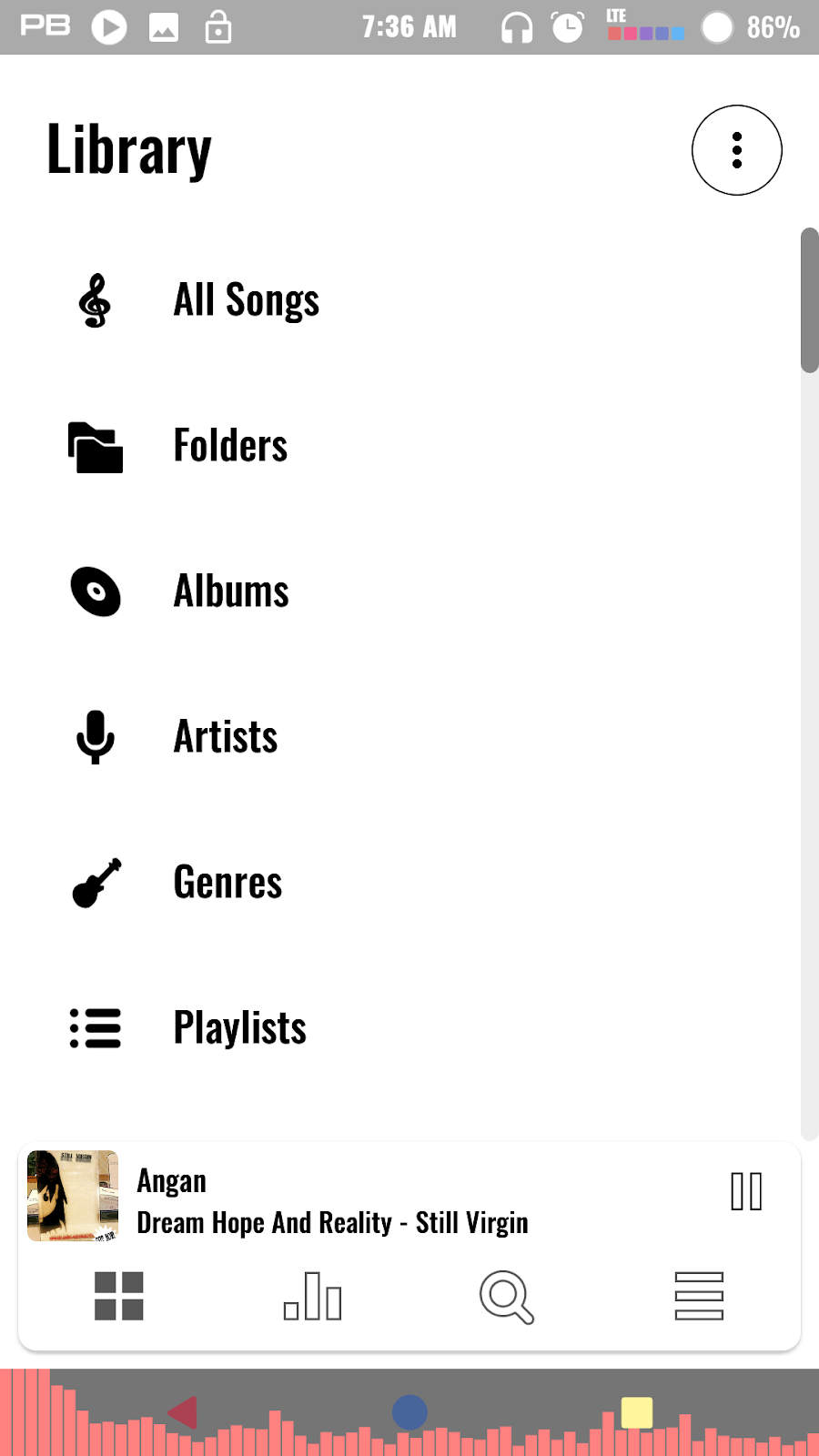Tap the blue circle control in the visualizer
The height and width of the screenshot is (1456, 819).
point(409,1411)
